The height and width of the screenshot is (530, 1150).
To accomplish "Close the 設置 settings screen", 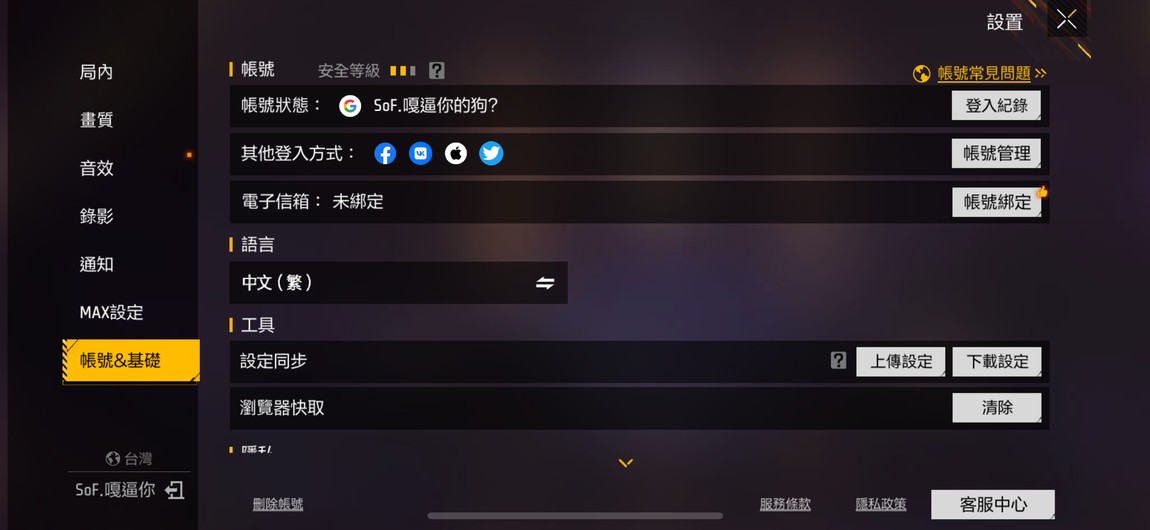I will pos(1066,20).
